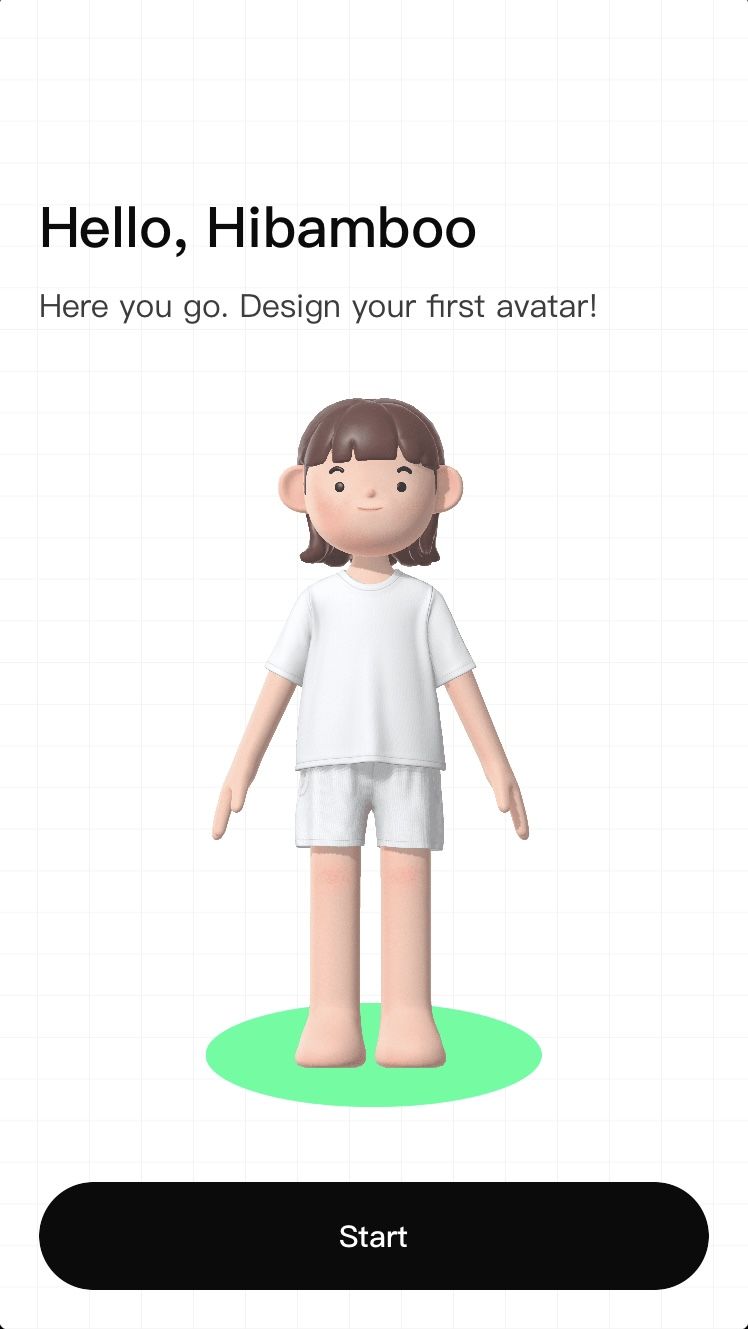Tap the Start button to begin designing
This screenshot has width=748, height=1329.
[373, 1236]
